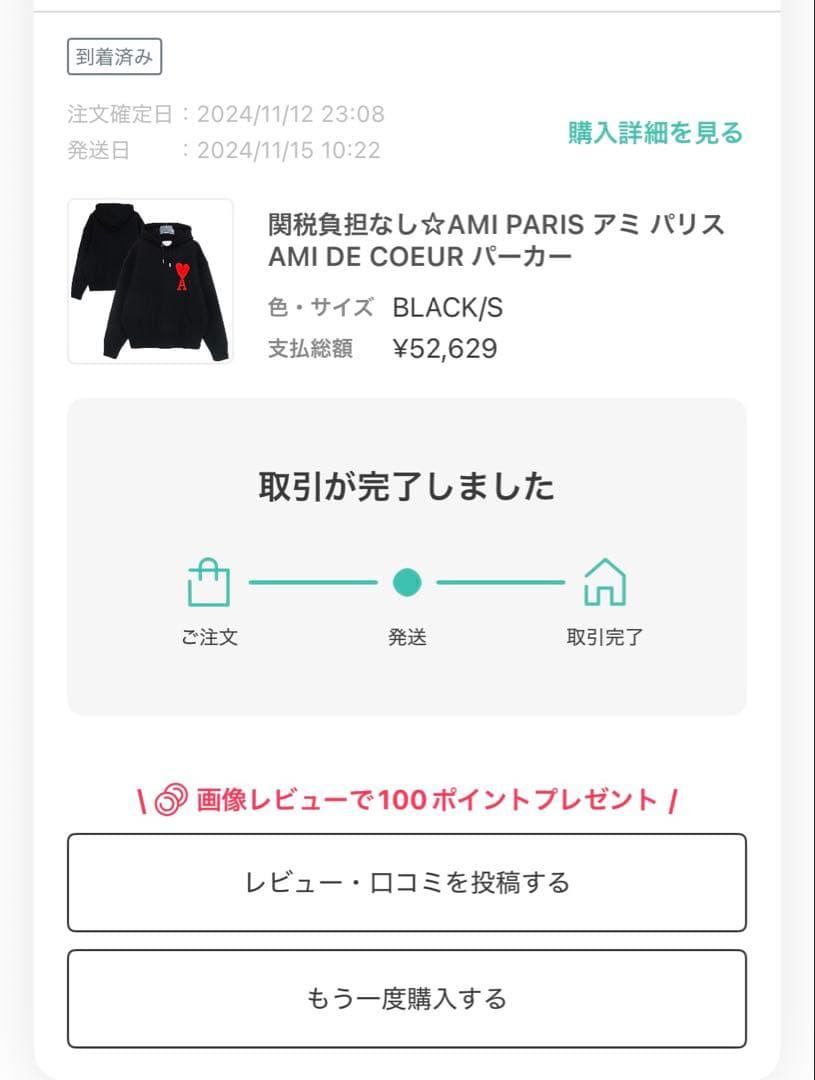Open the AMI DE COEUR パーカー product title
Viewport: 815px width, 1080px height.
496,240
